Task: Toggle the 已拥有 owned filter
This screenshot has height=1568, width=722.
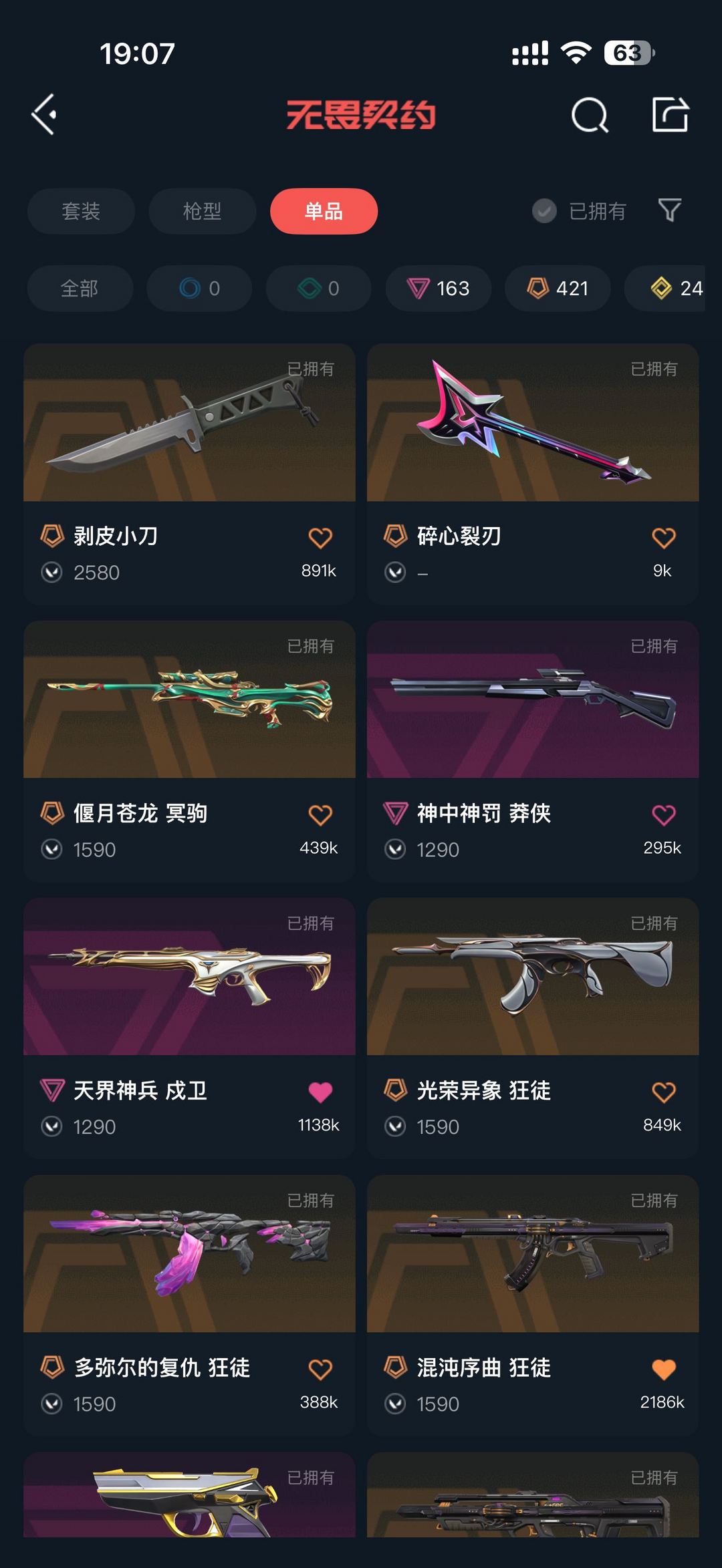Action: [580, 211]
